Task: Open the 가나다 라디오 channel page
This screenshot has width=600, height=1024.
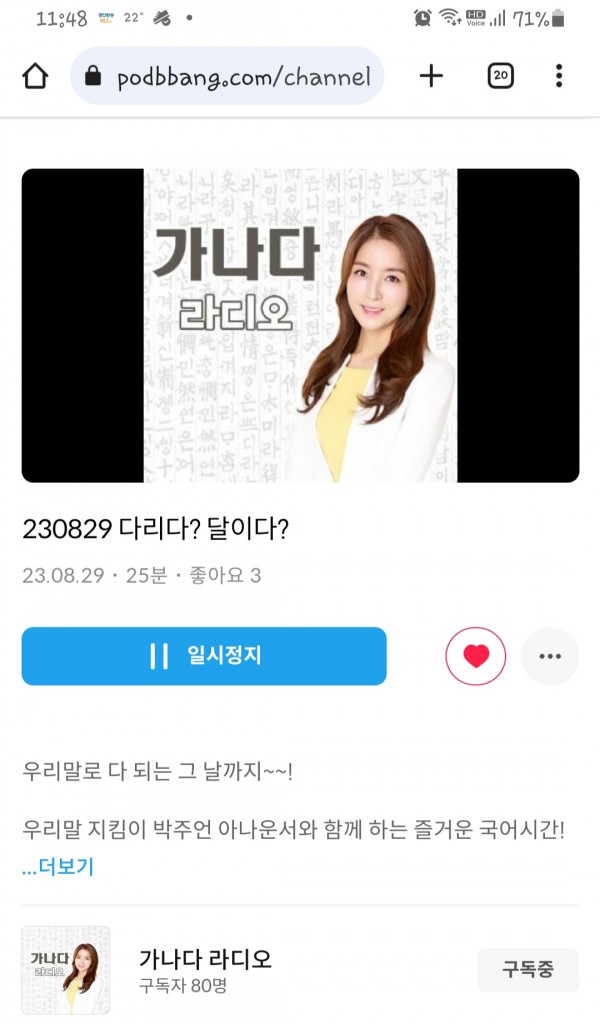Action: coord(205,959)
